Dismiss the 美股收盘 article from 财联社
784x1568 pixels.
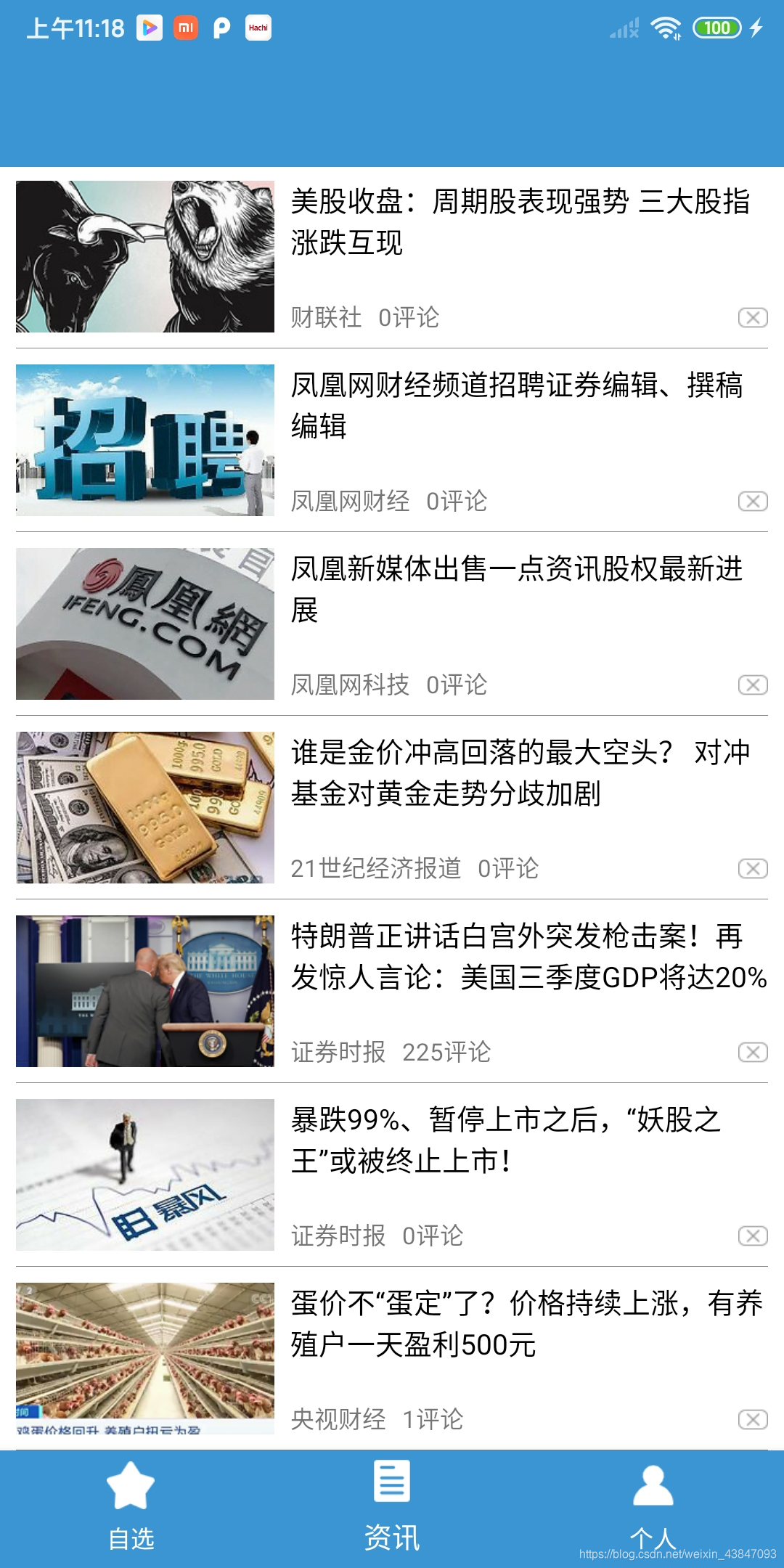coord(753,318)
